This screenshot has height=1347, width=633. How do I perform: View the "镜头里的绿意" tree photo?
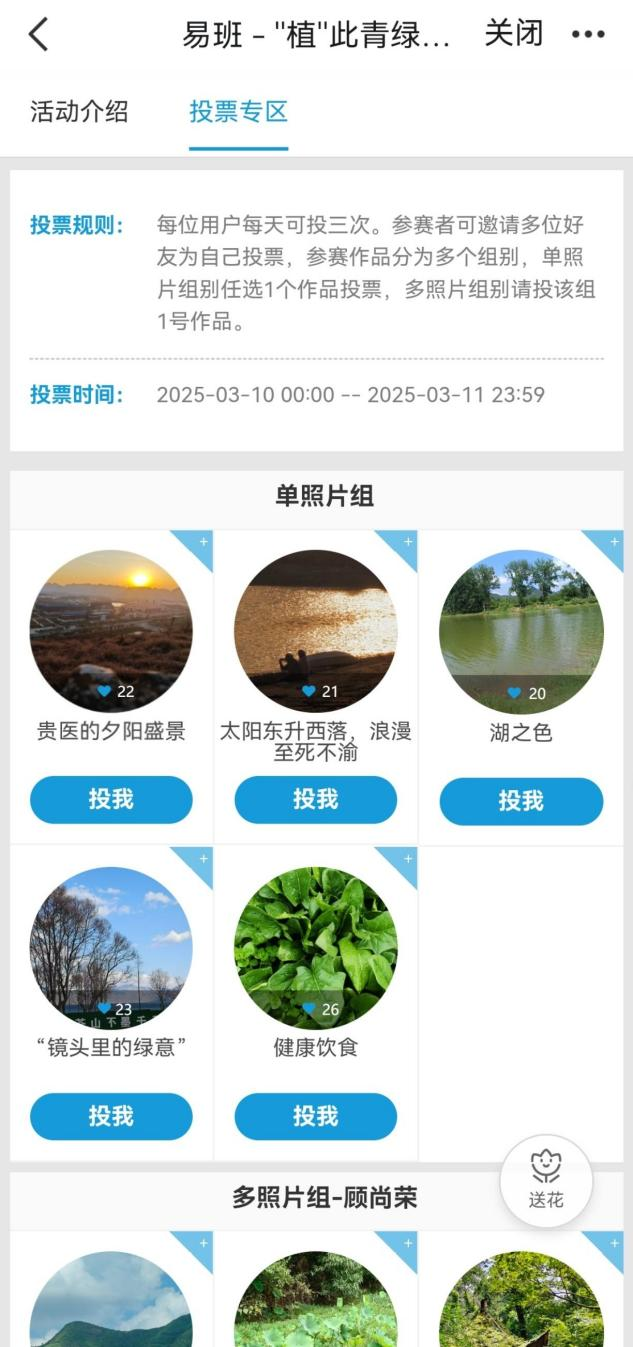pos(111,947)
